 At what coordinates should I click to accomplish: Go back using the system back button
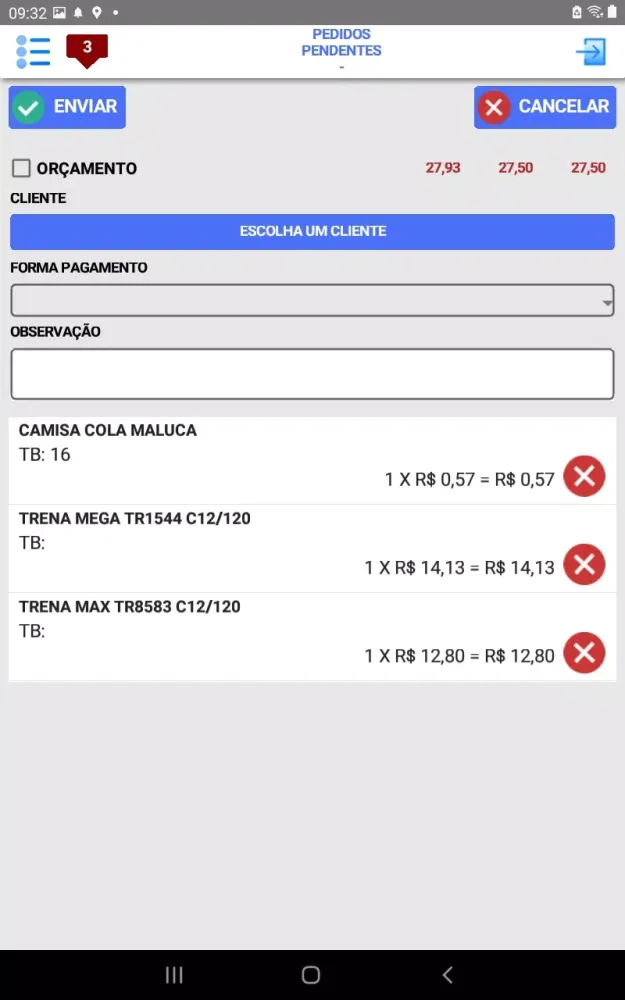click(447, 975)
